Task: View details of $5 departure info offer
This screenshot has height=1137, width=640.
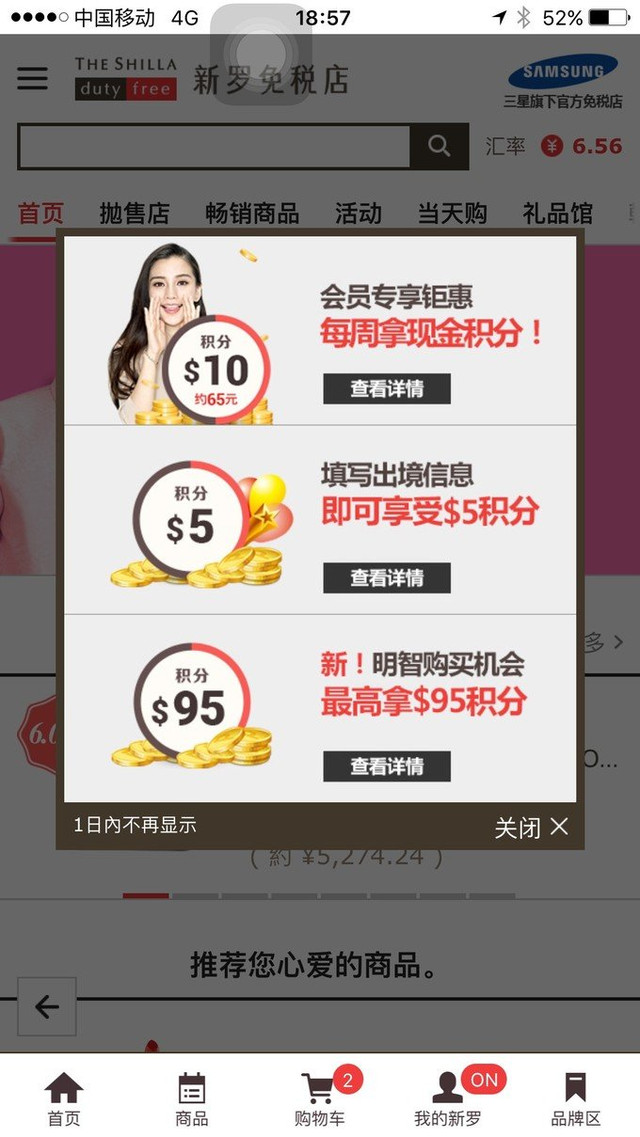Action: point(387,578)
